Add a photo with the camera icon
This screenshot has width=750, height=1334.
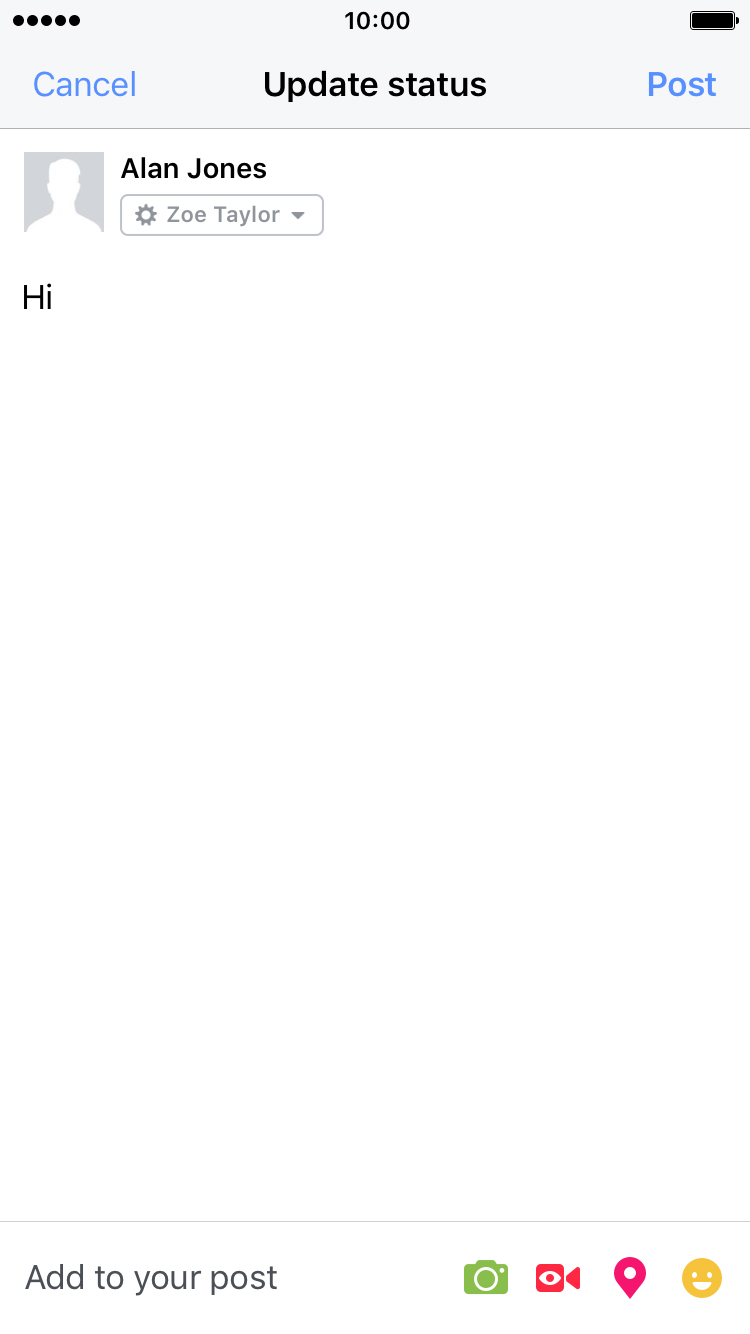(x=486, y=1278)
